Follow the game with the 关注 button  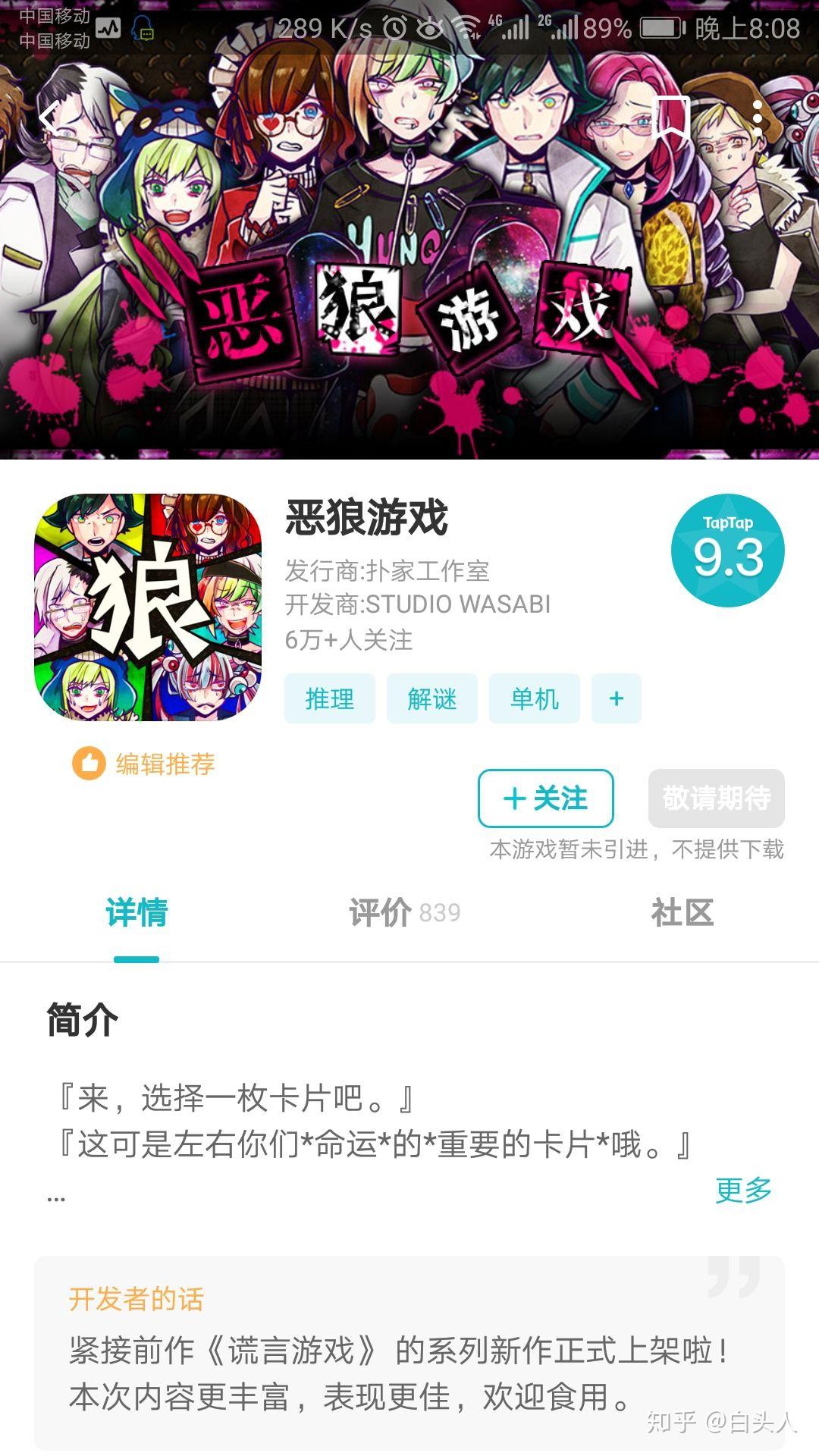click(545, 798)
